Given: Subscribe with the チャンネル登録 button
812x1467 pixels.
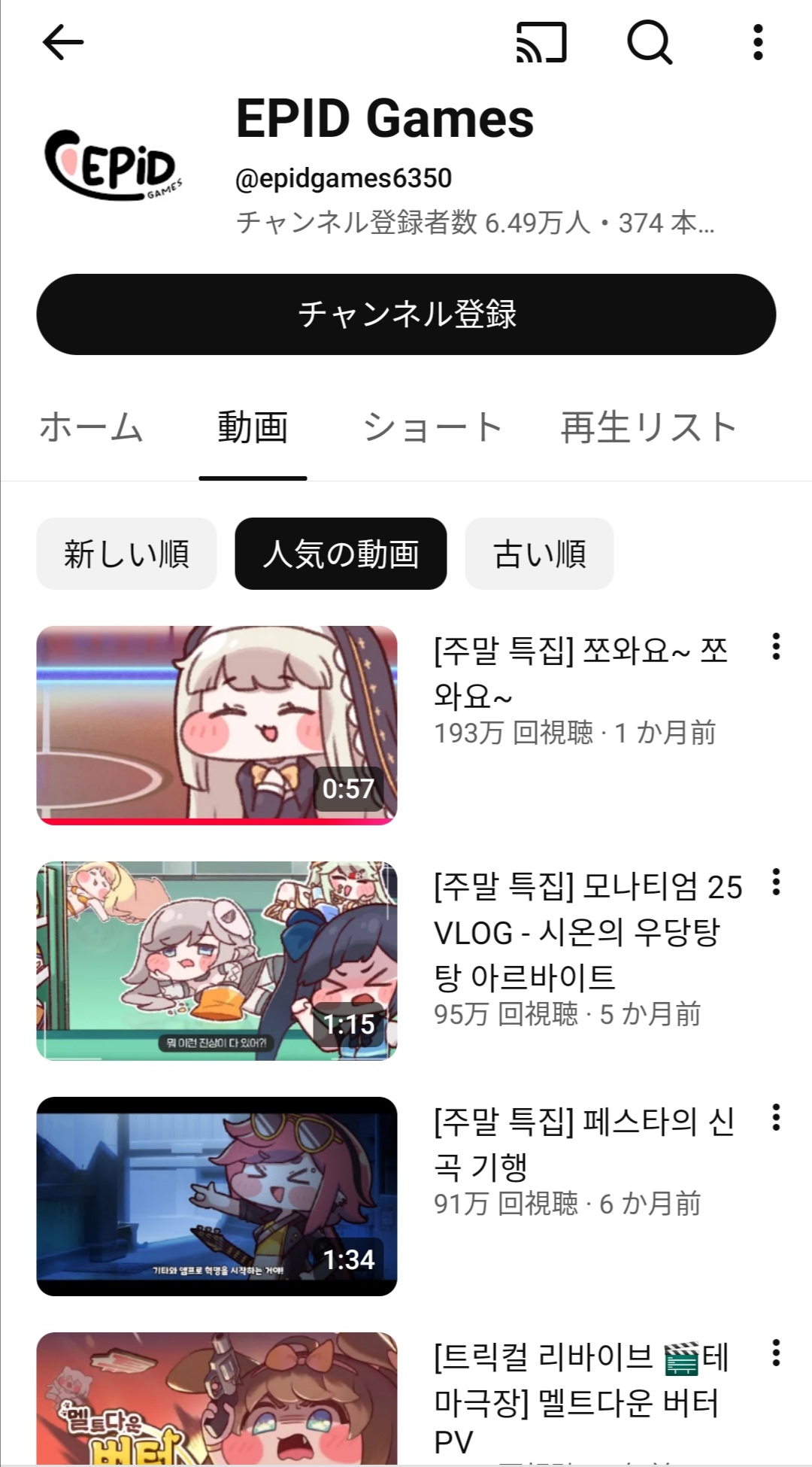Looking at the screenshot, I should click(406, 314).
